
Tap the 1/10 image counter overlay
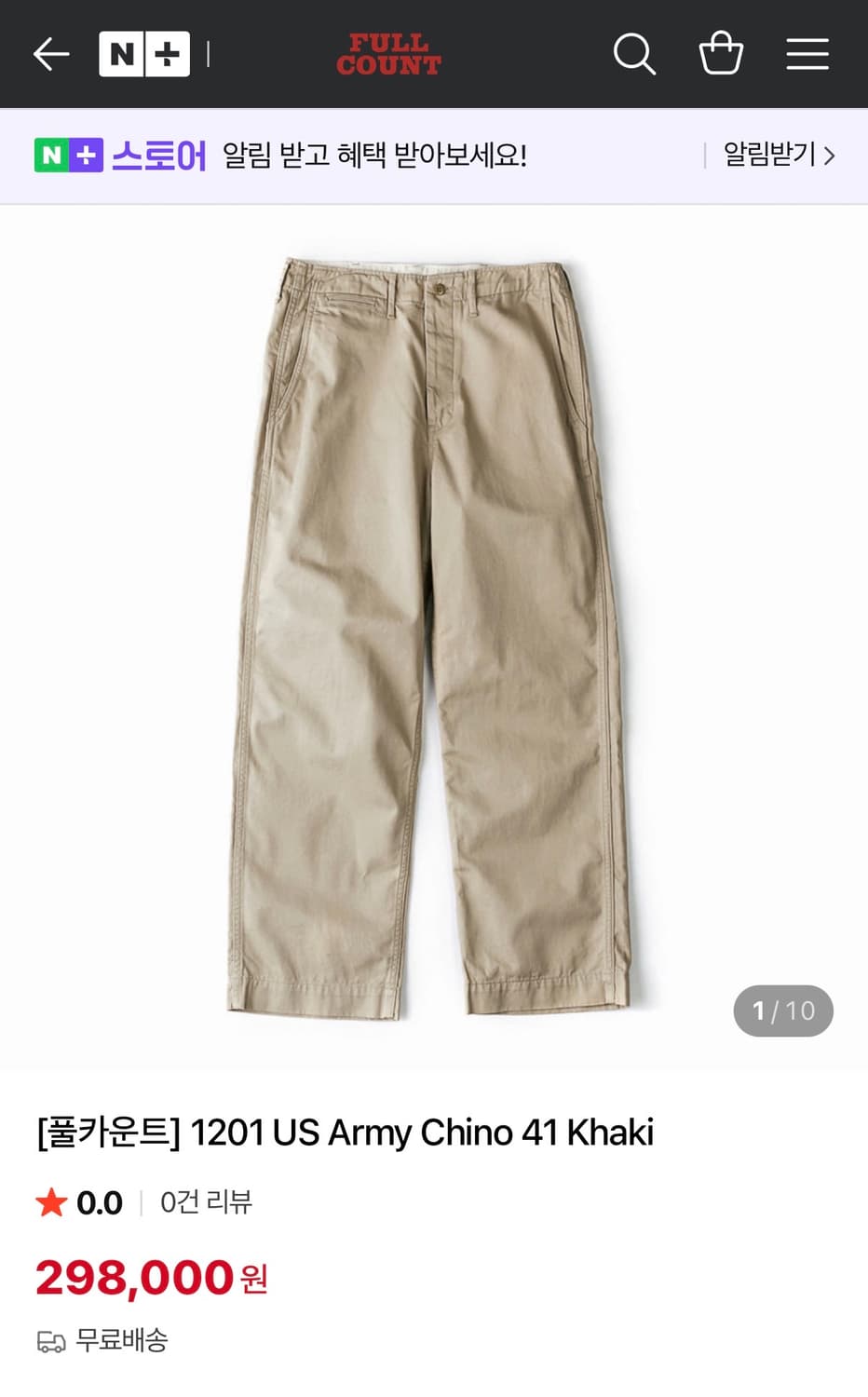pyautogui.click(x=782, y=1010)
